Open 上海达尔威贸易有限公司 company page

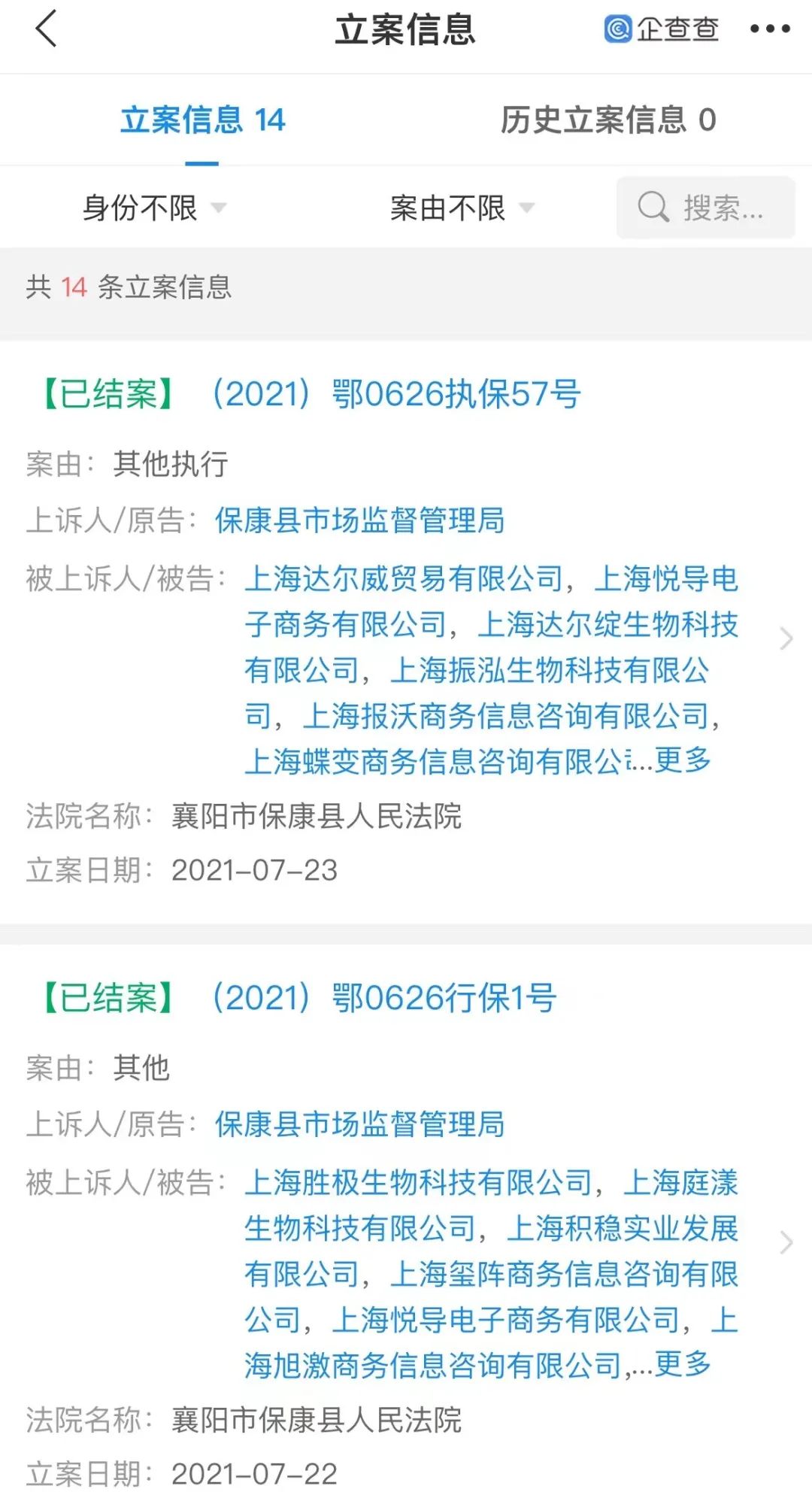coord(404,579)
